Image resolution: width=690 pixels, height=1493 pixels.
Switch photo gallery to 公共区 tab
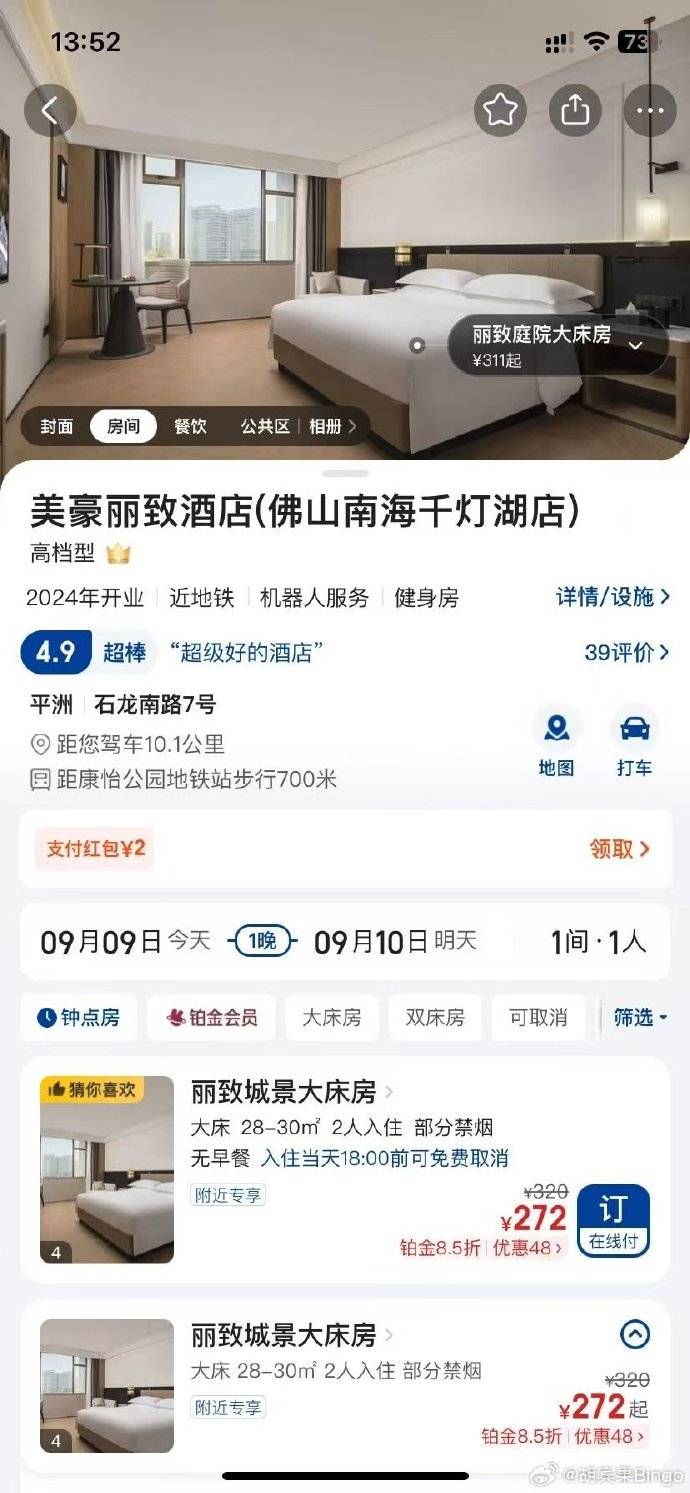(x=264, y=426)
